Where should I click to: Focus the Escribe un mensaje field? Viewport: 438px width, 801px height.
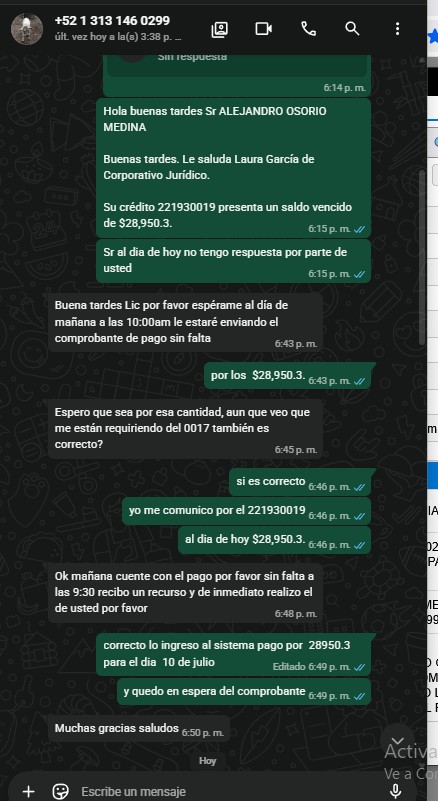[225, 791]
